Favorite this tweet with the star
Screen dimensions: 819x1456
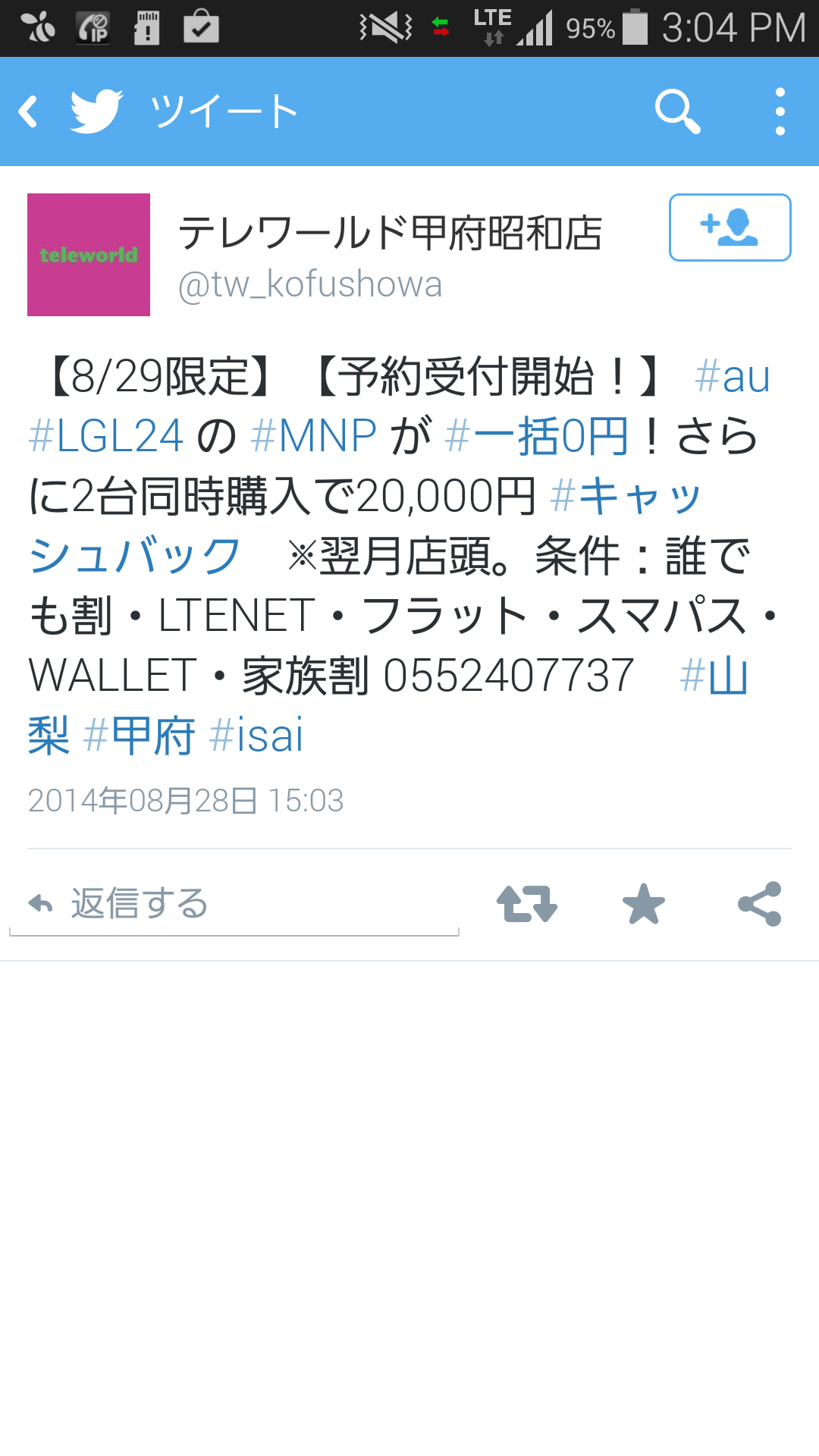click(643, 904)
